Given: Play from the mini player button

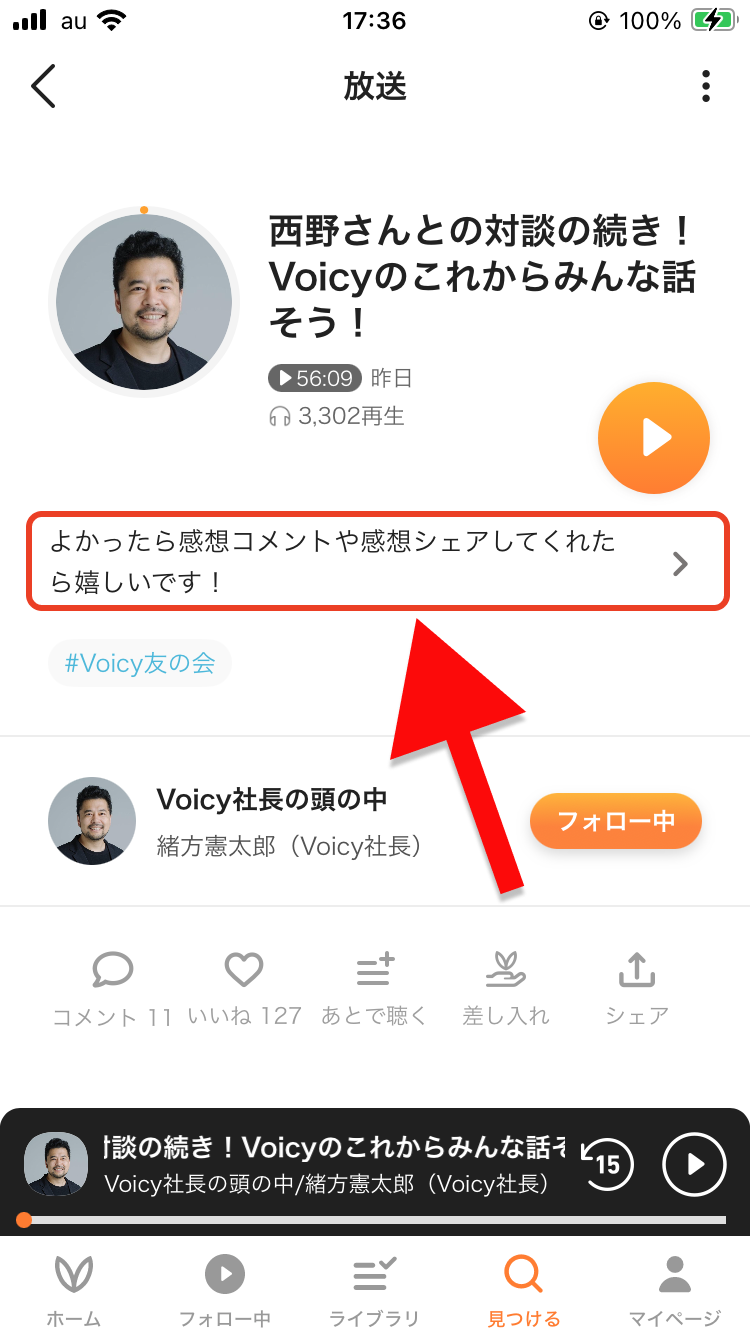Looking at the screenshot, I should coord(695,1164).
